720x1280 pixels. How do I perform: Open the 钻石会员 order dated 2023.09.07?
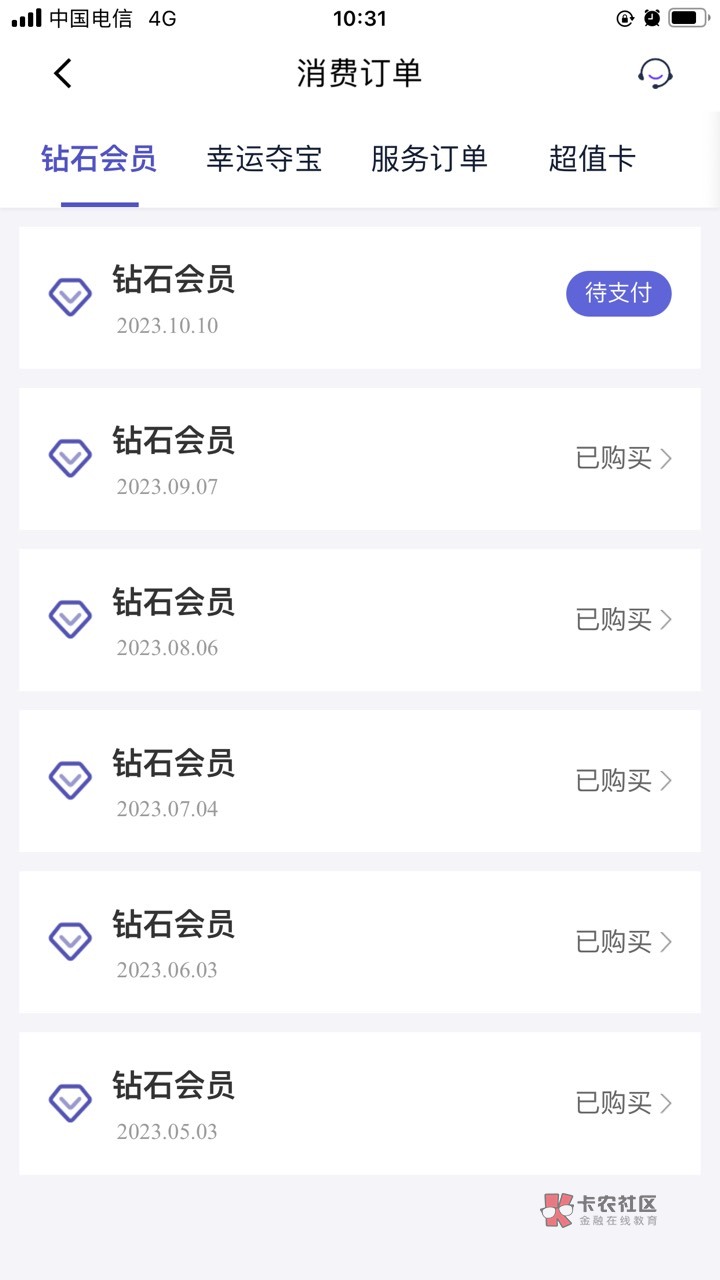click(360, 459)
